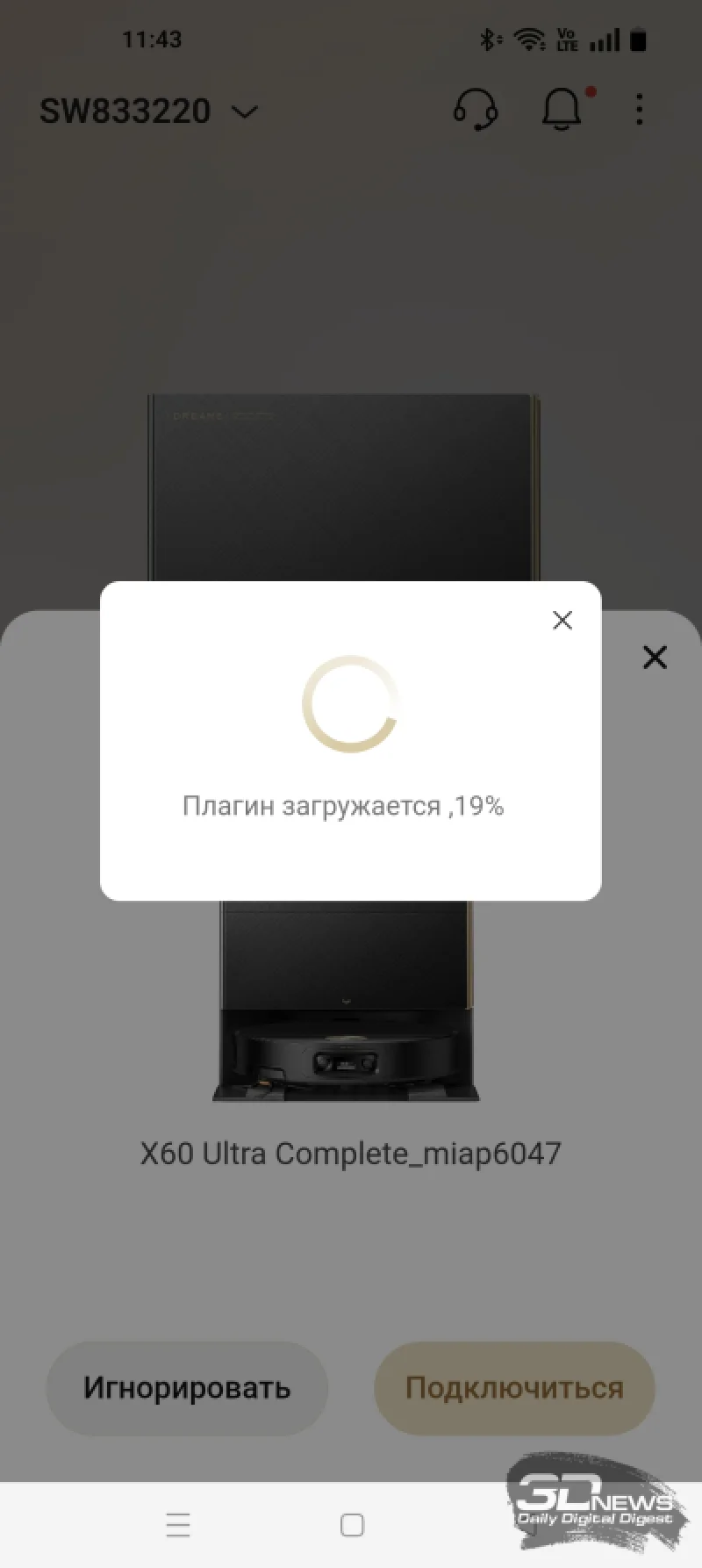Close the plugin loading dialog
Screen dimensions: 702x1568
(x=562, y=621)
